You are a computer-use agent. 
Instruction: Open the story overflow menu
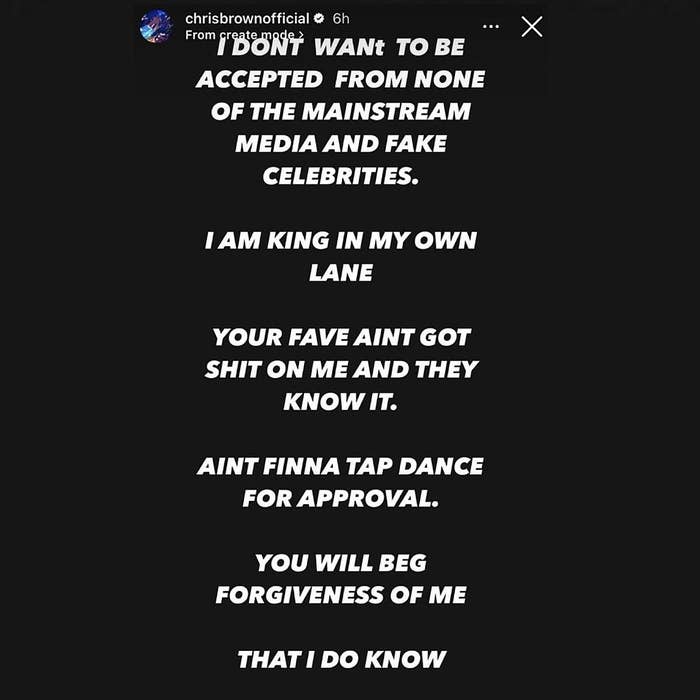point(490,27)
